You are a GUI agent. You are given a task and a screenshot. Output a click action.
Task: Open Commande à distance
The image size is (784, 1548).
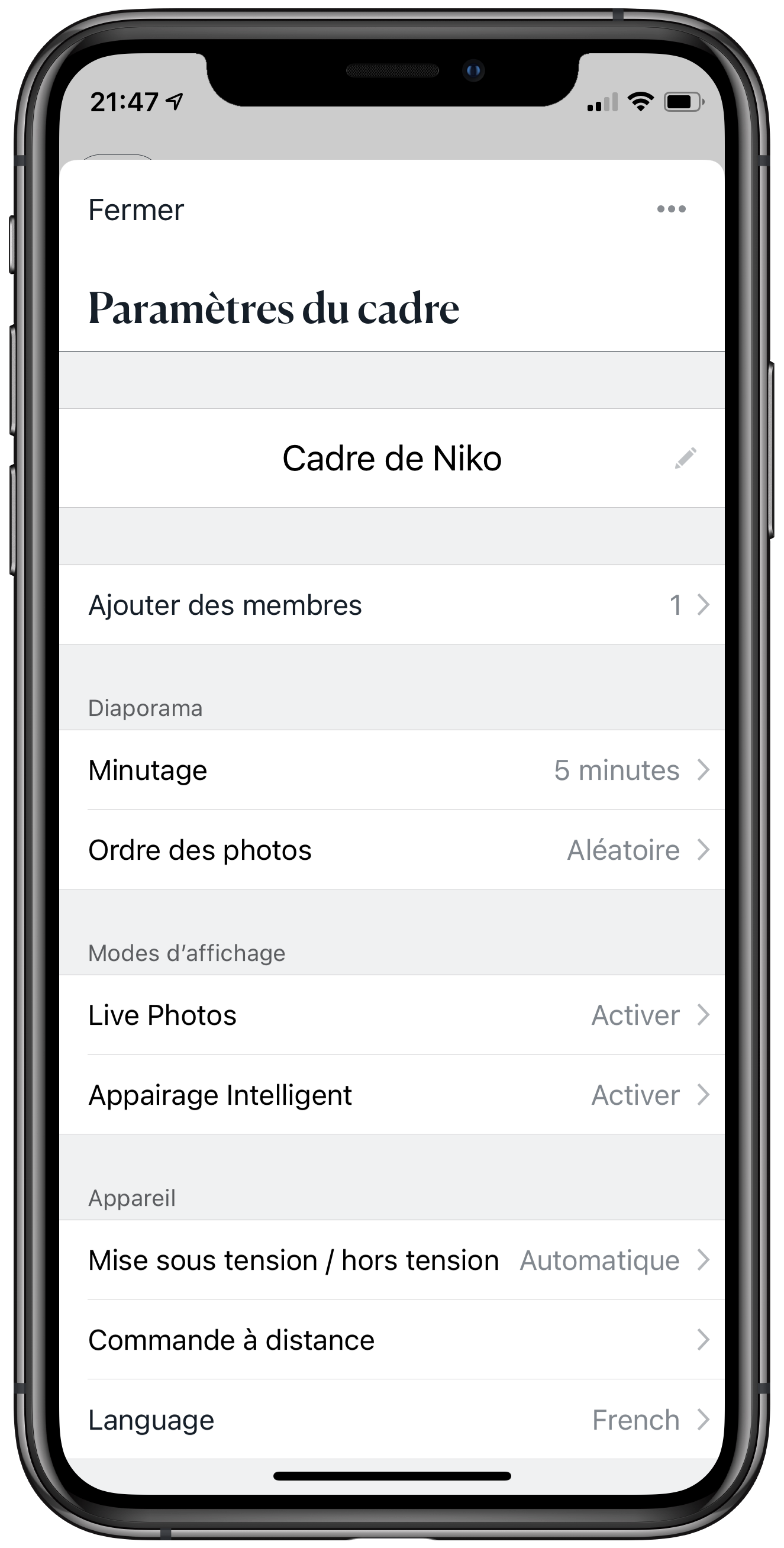[392, 1340]
